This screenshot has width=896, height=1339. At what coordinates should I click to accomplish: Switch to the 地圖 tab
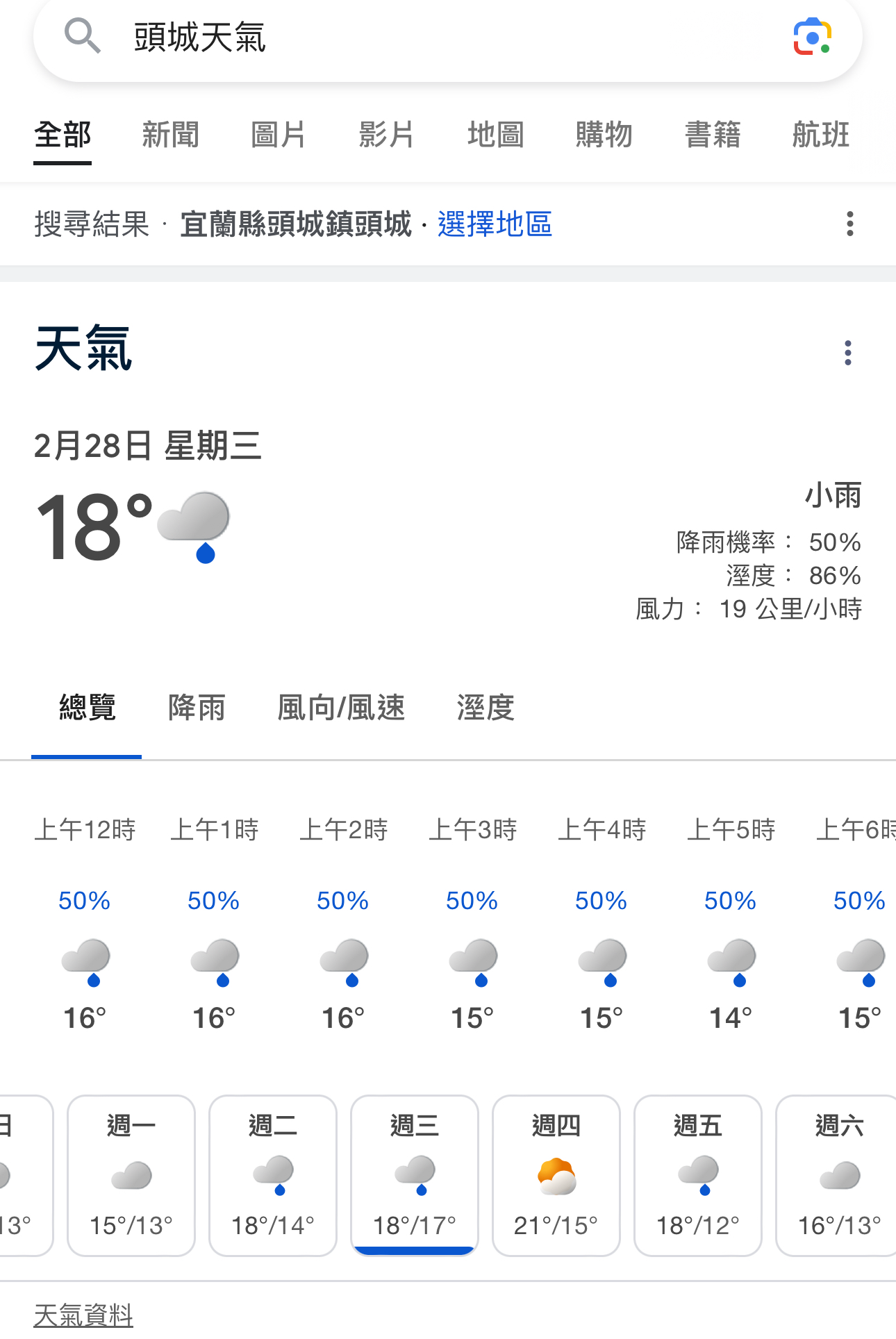495,135
